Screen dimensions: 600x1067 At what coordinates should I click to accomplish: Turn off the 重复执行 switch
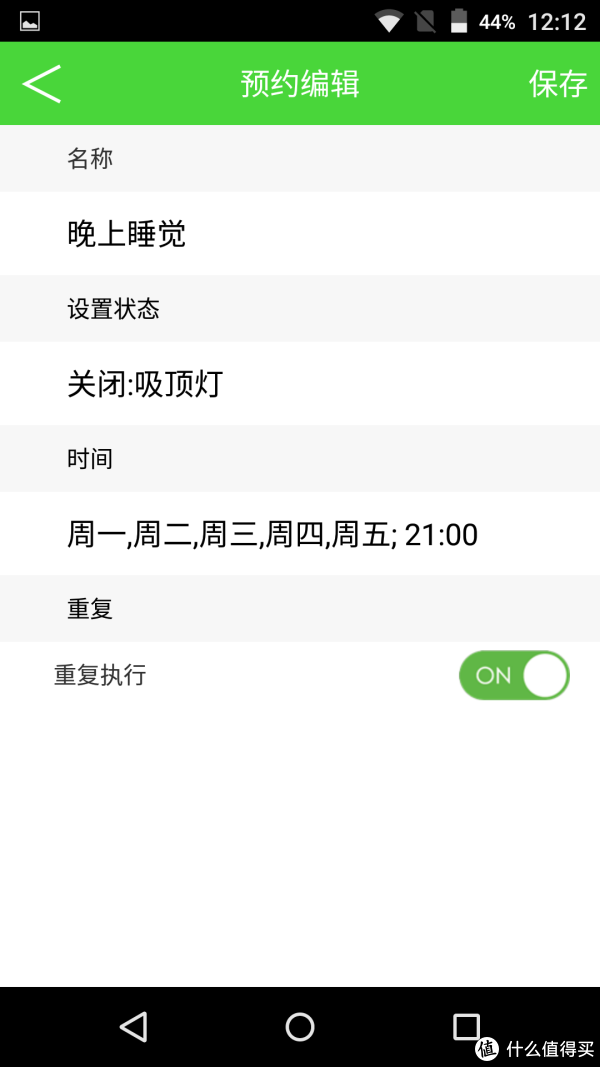click(514, 675)
